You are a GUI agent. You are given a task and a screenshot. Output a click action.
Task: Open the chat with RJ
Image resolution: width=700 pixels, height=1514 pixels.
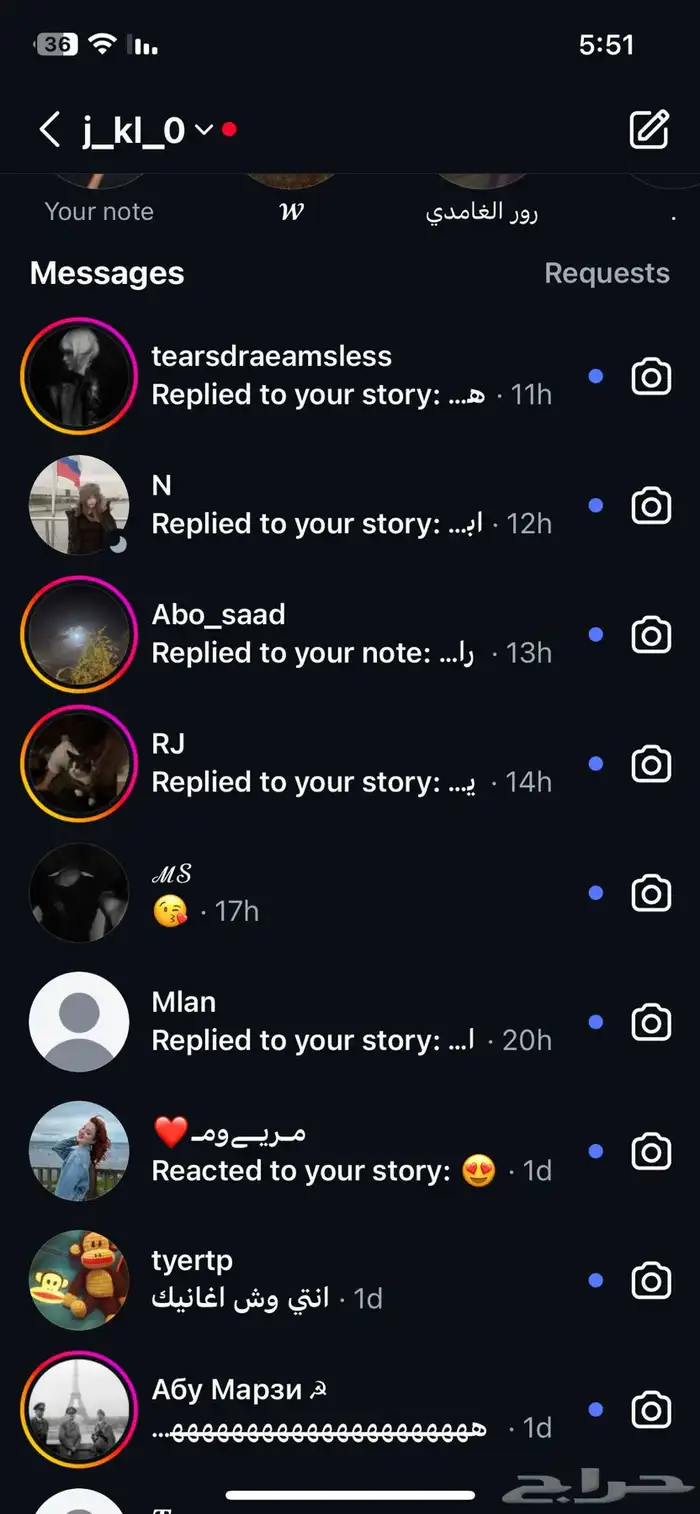[x=350, y=763]
